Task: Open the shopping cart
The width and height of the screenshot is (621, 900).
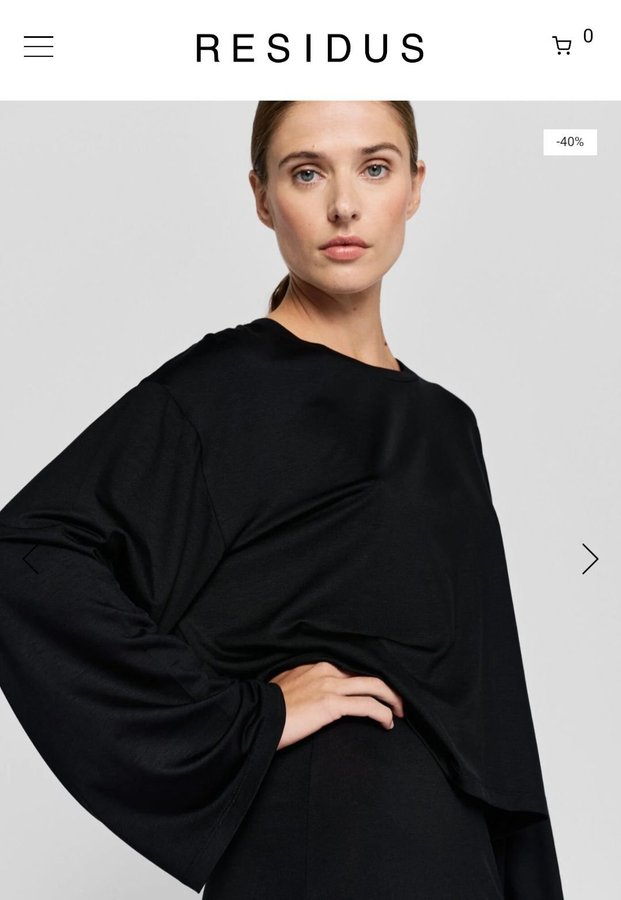Action: click(563, 46)
